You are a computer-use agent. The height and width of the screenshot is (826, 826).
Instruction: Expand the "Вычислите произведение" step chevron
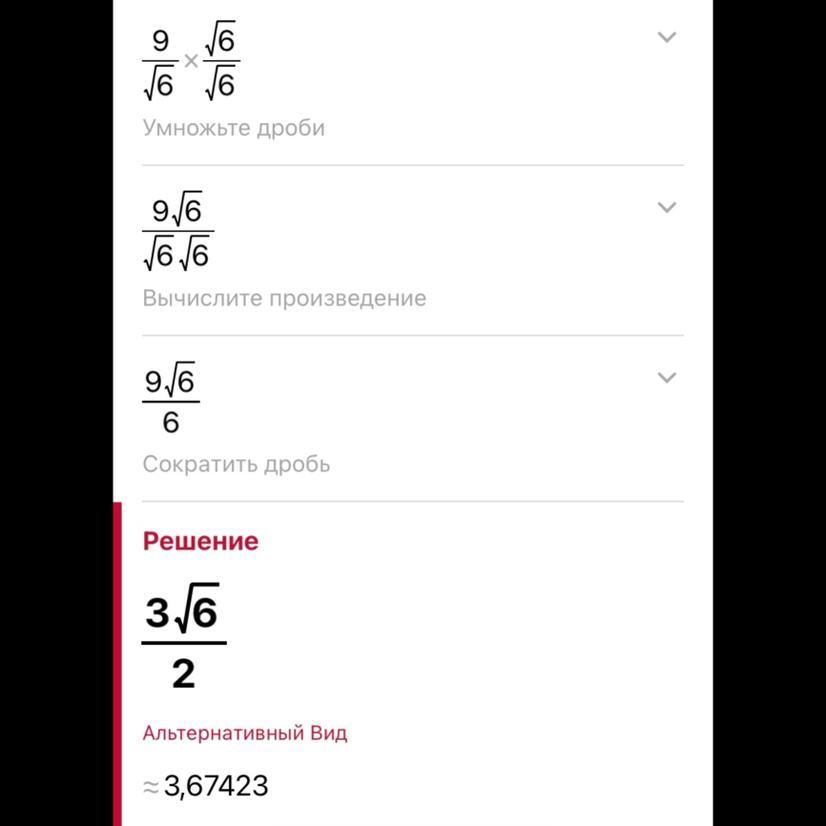(x=666, y=208)
